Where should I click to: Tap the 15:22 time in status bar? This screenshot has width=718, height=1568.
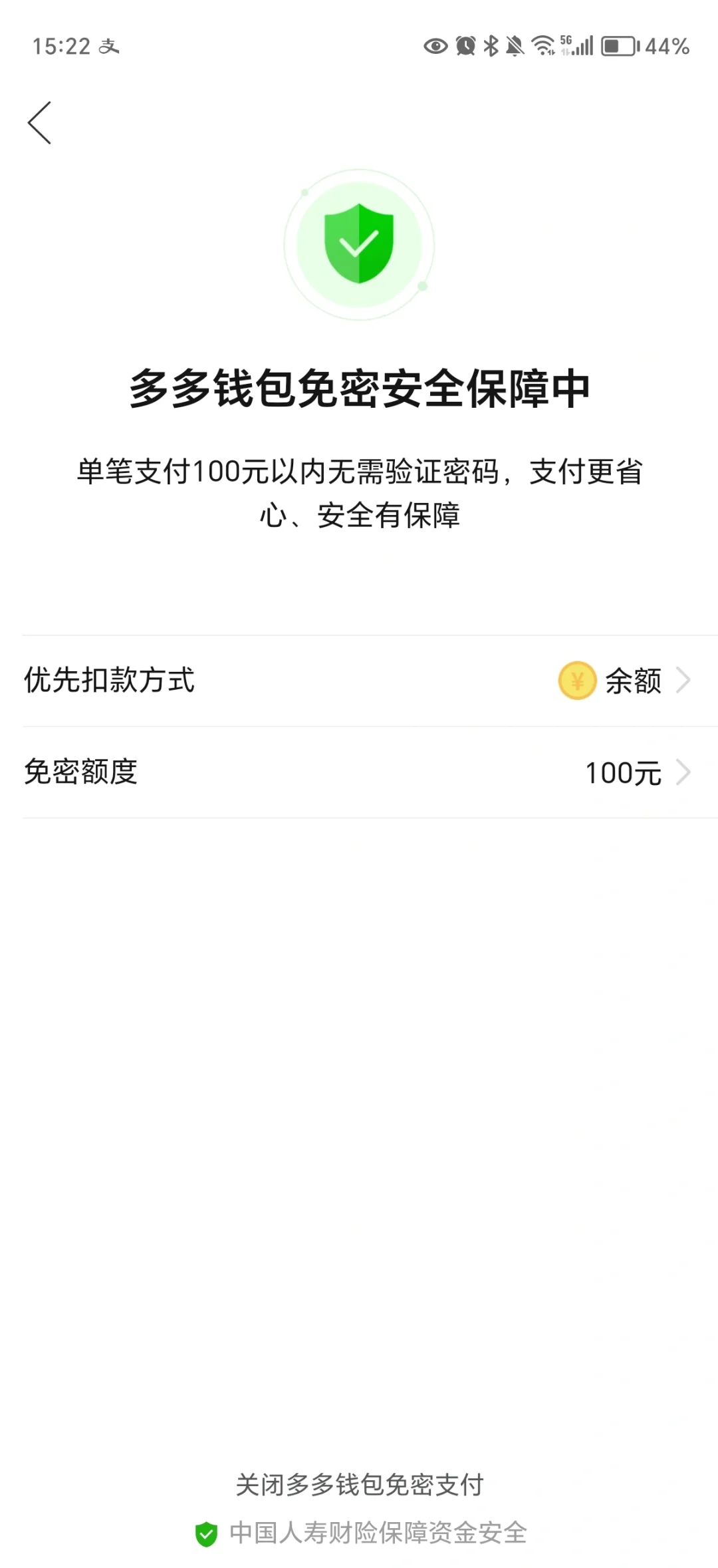point(60,45)
